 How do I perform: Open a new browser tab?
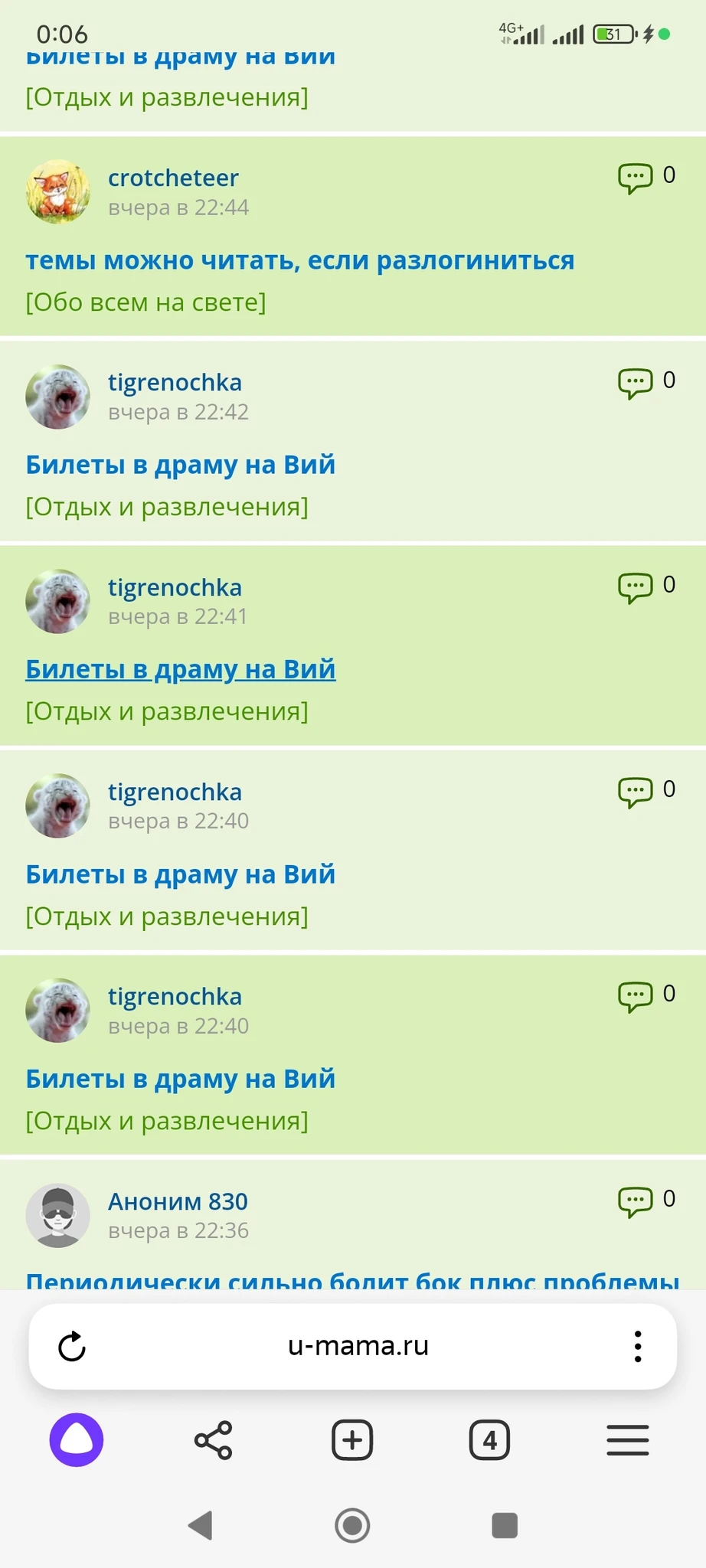tap(352, 1440)
